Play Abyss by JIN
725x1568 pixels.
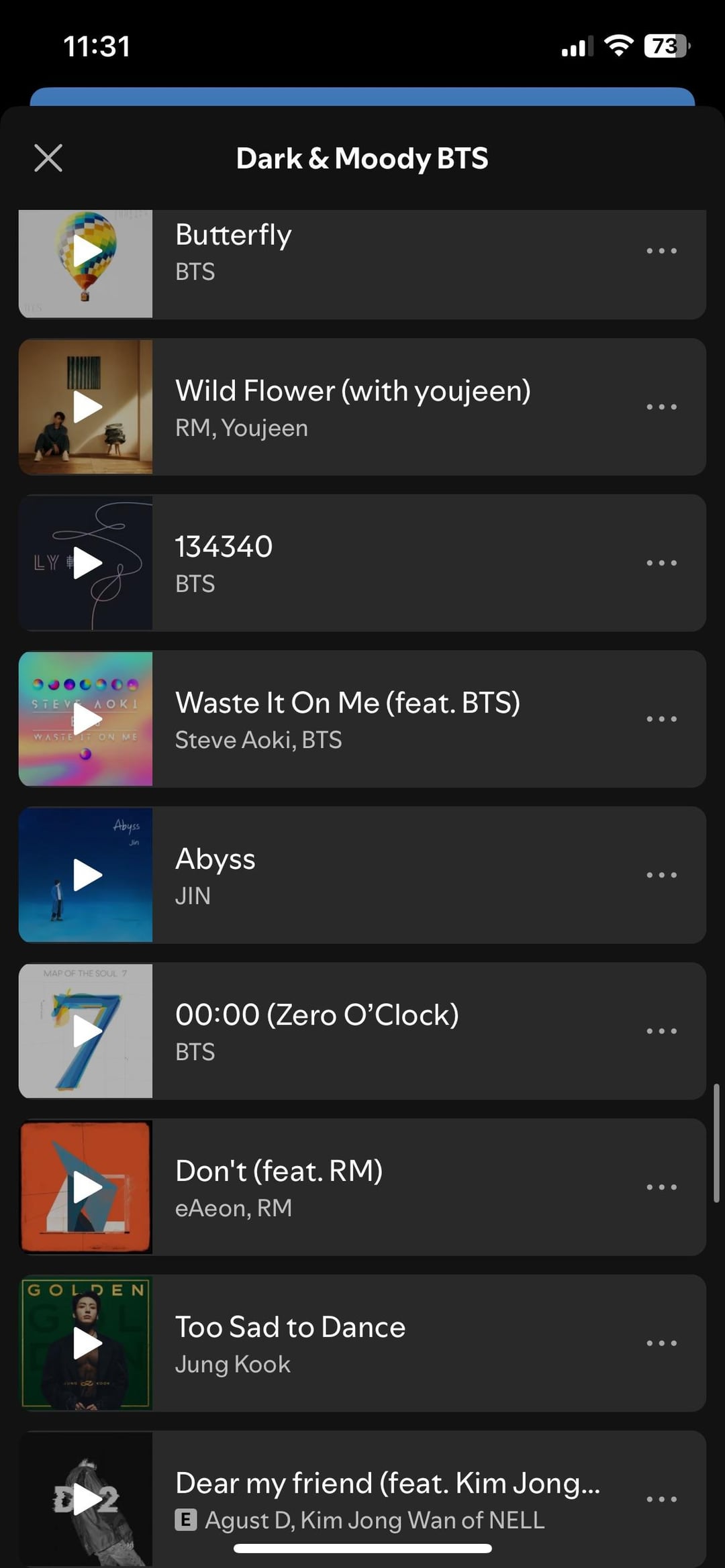[x=87, y=875]
